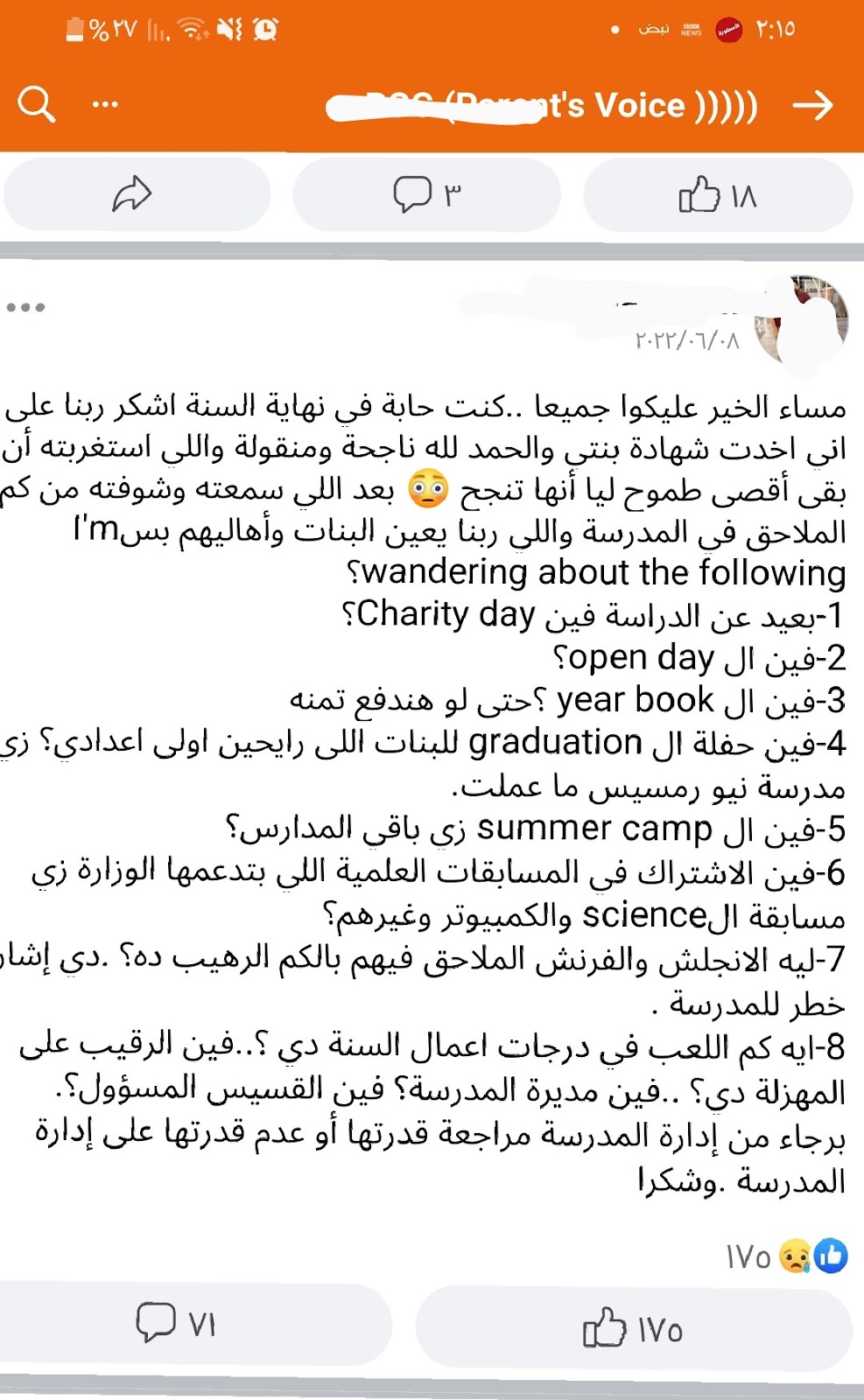The height and width of the screenshot is (1400, 864).
Task: Open search in the group header
Action: pyautogui.click(x=37, y=105)
